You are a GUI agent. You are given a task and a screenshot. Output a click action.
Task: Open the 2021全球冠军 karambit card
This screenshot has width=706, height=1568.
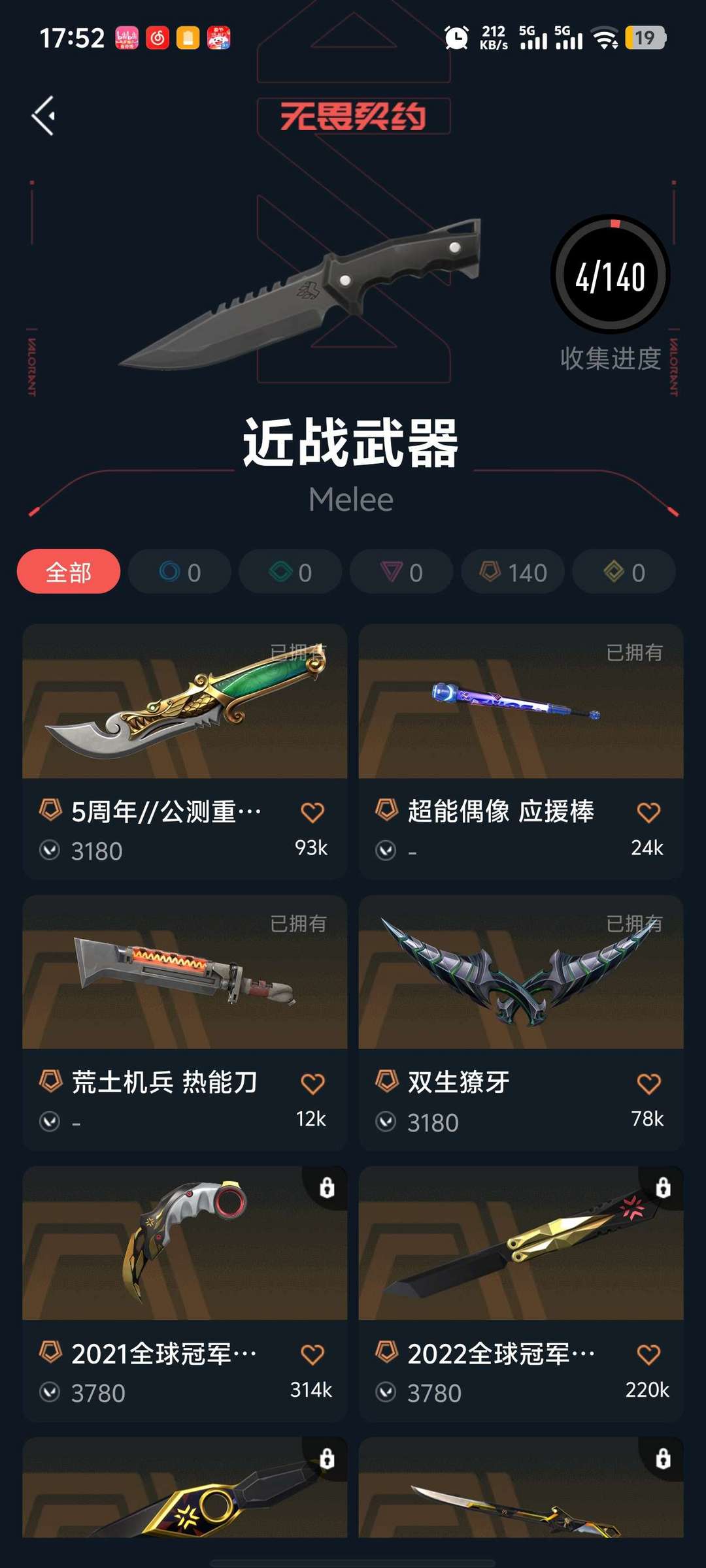pyautogui.click(x=184, y=1294)
